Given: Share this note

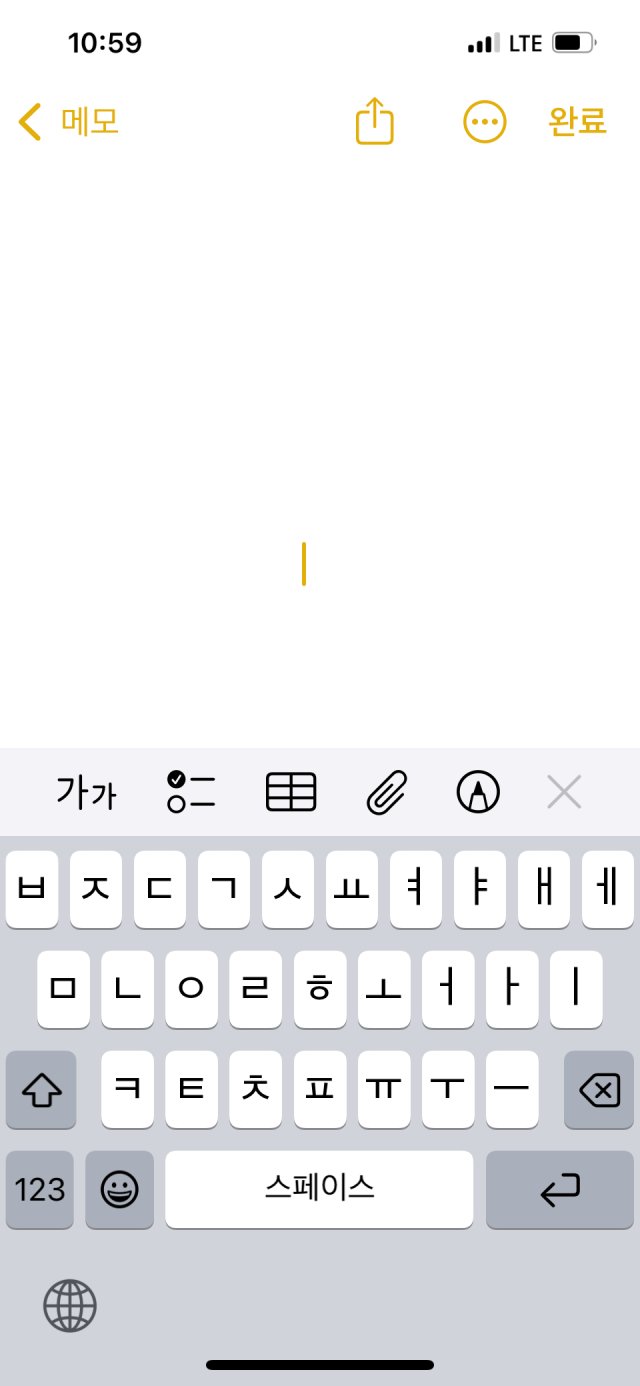Looking at the screenshot, I should coord(375,121).
